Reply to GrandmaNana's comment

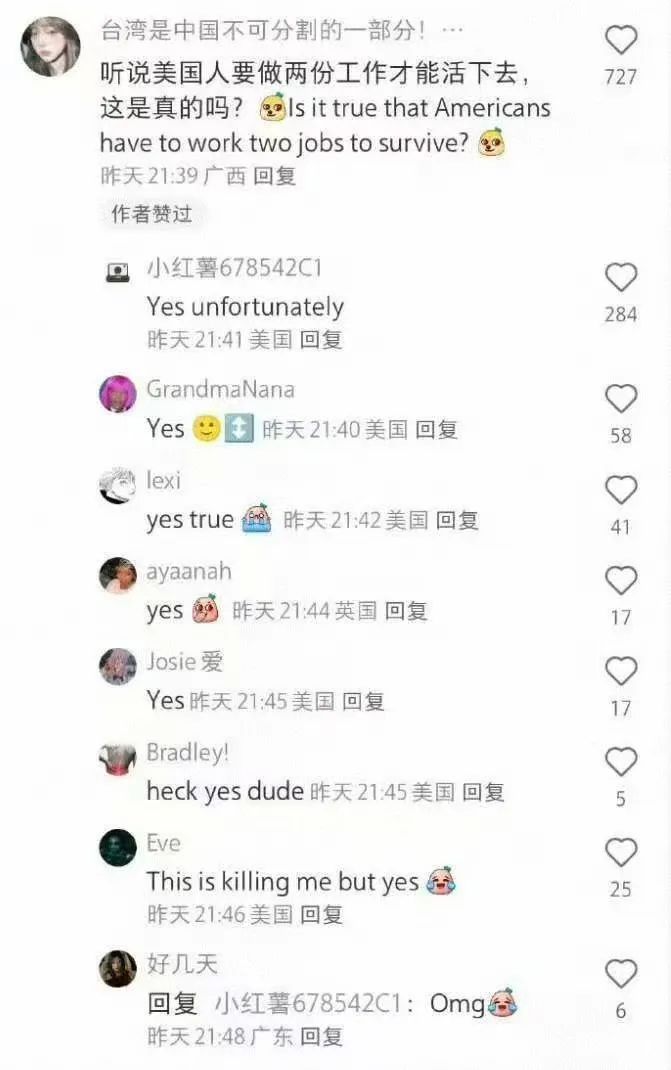(x=436, y=430)
